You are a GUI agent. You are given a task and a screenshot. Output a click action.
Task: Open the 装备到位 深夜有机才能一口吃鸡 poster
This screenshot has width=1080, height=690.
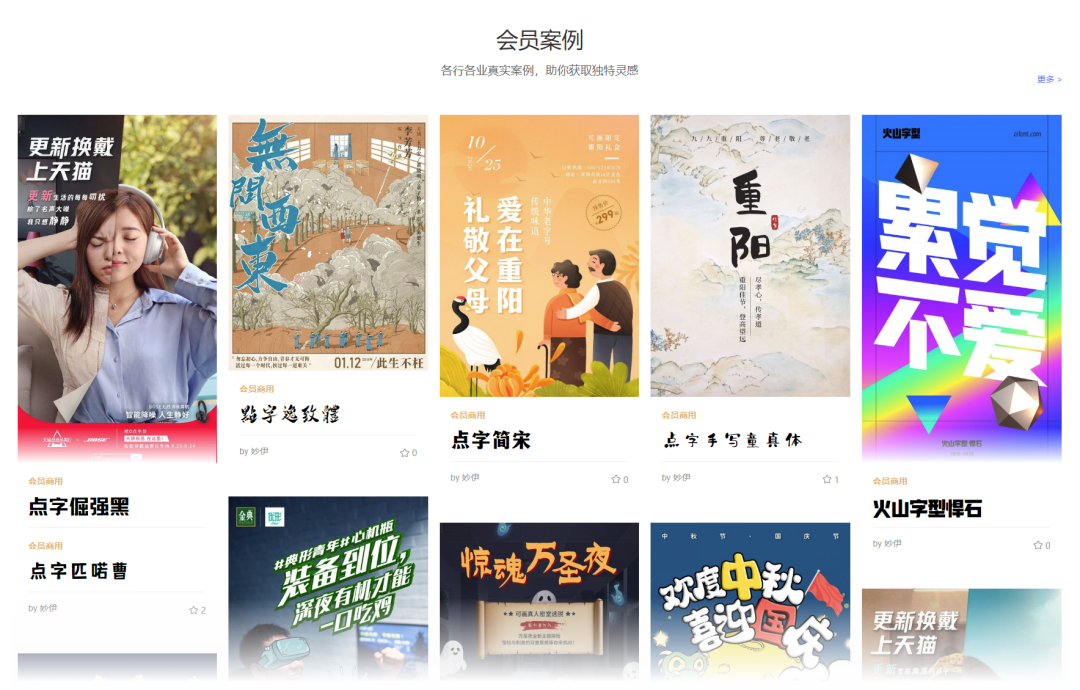pyautogui.click(x=328, y=588)
